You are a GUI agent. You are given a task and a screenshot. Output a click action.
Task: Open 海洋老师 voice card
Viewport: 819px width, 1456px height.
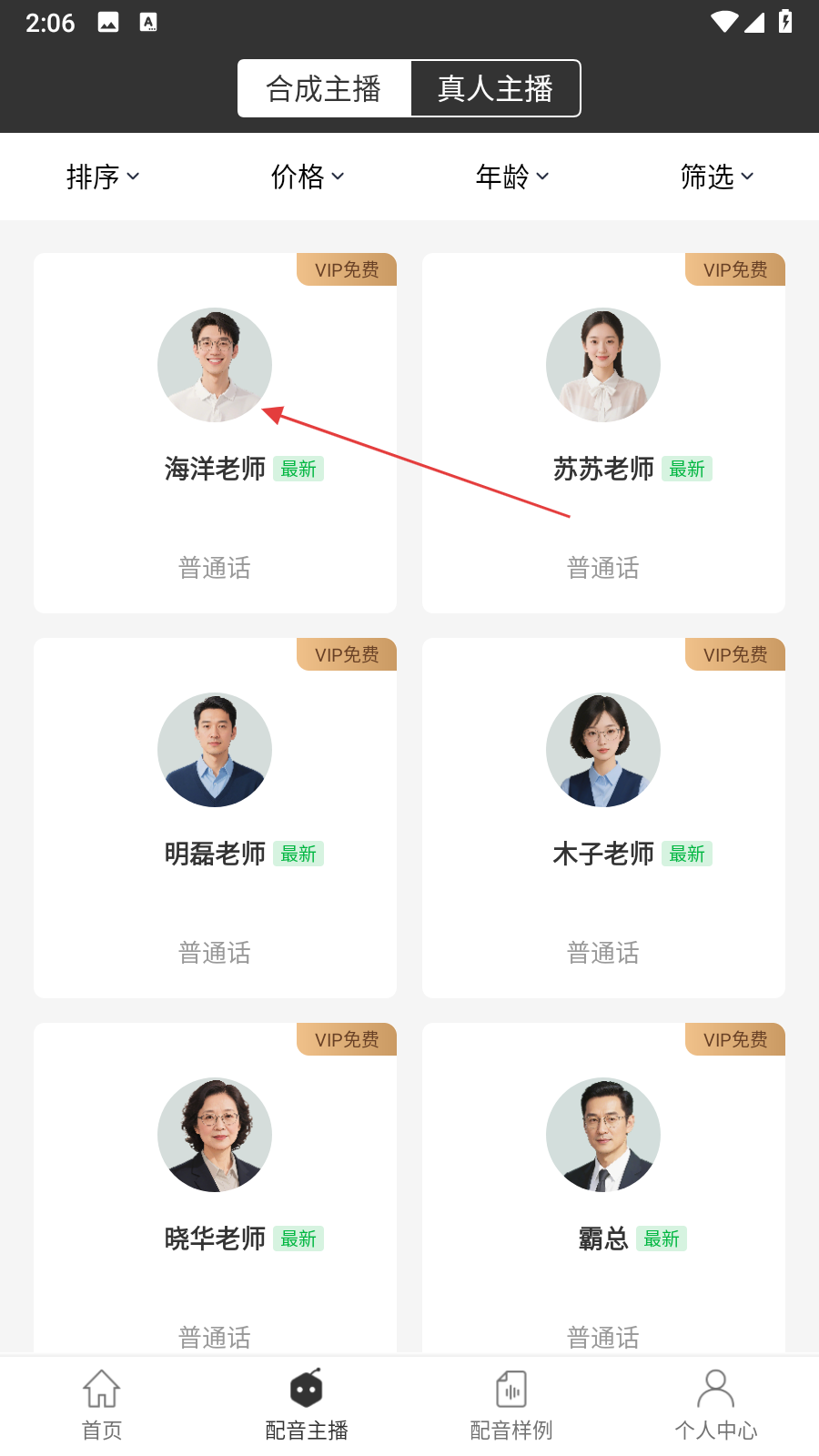(x=215, y=433)
